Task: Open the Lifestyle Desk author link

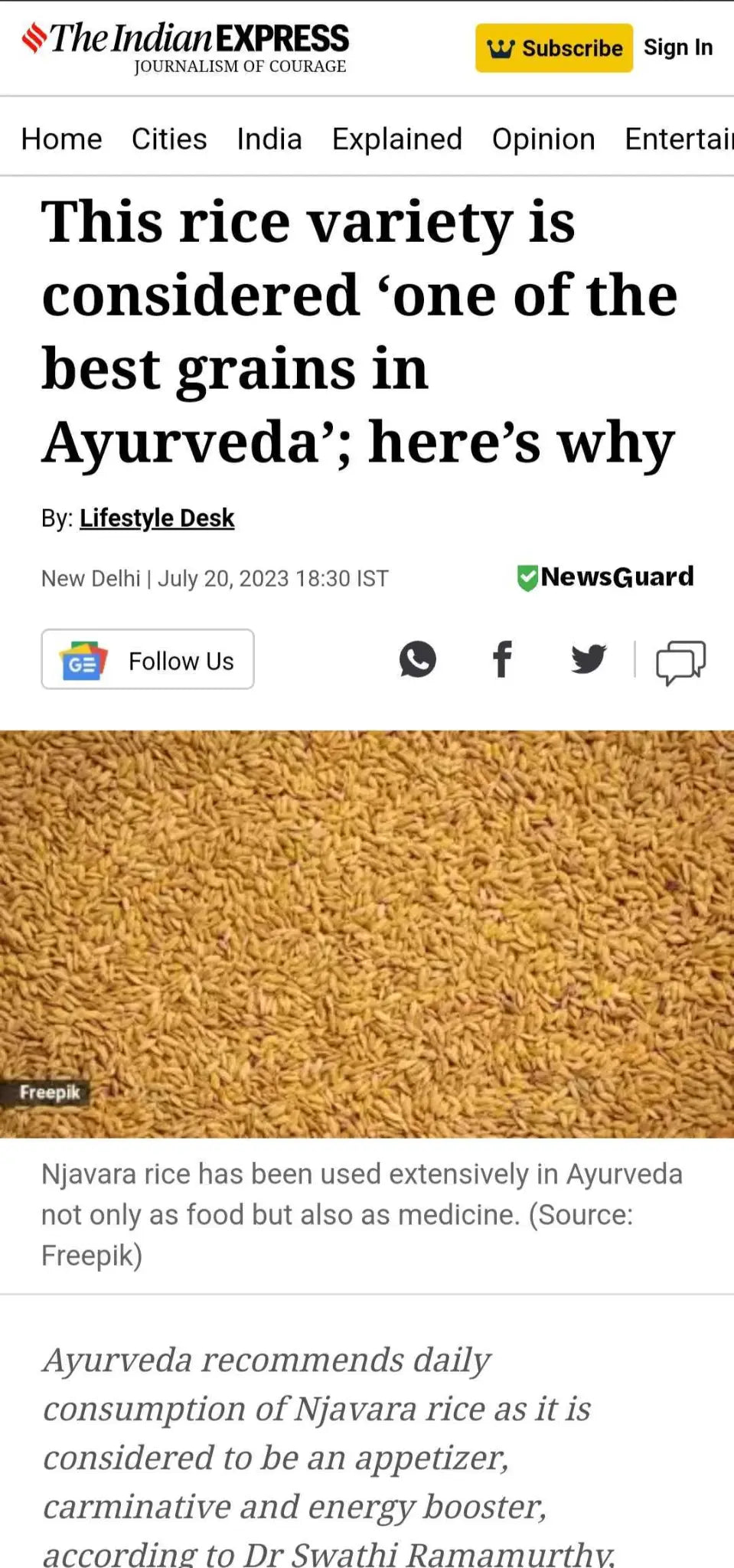Action: point(157,518)
